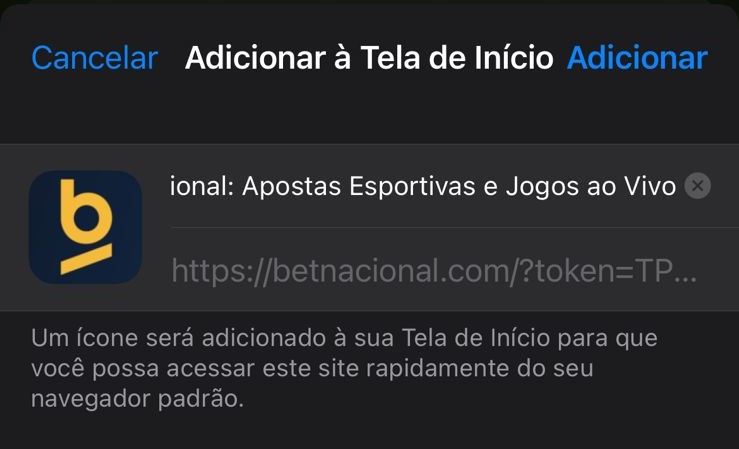
Task: Clear the shortcut title text
Action: point(698,186)
